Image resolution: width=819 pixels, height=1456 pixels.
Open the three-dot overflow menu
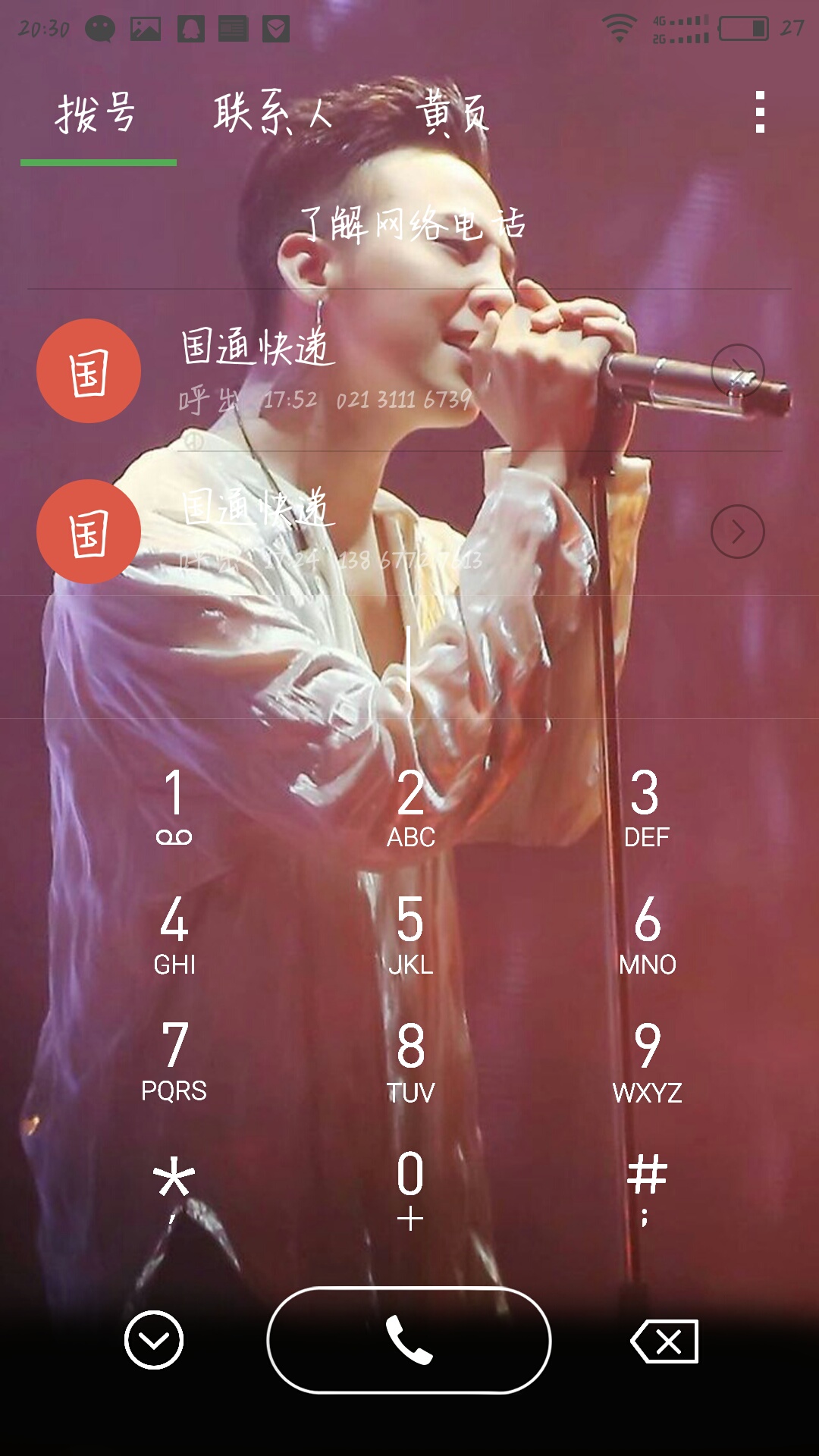pos(760,112)
